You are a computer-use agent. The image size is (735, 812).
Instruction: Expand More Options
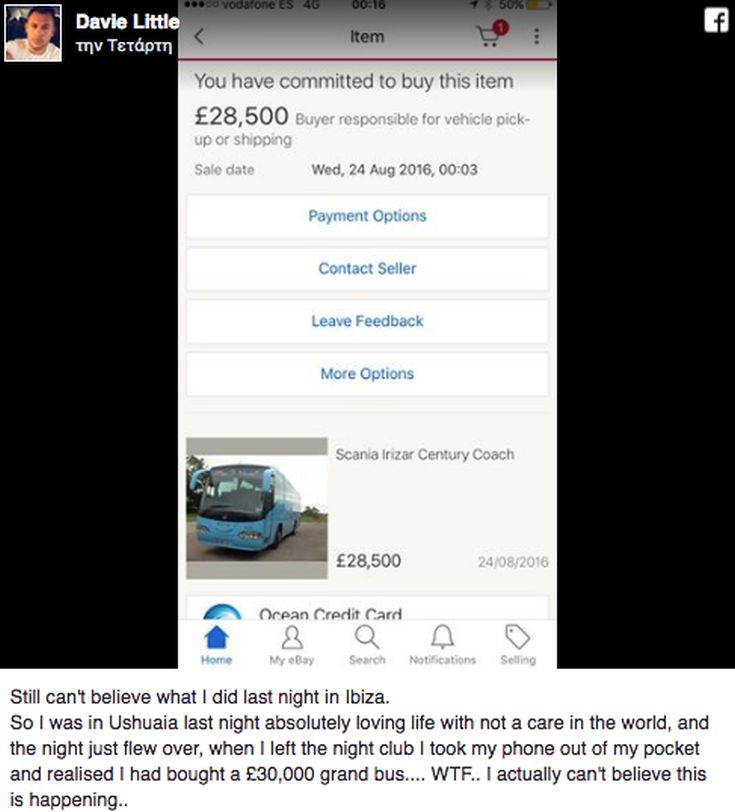tap(367, 373)
